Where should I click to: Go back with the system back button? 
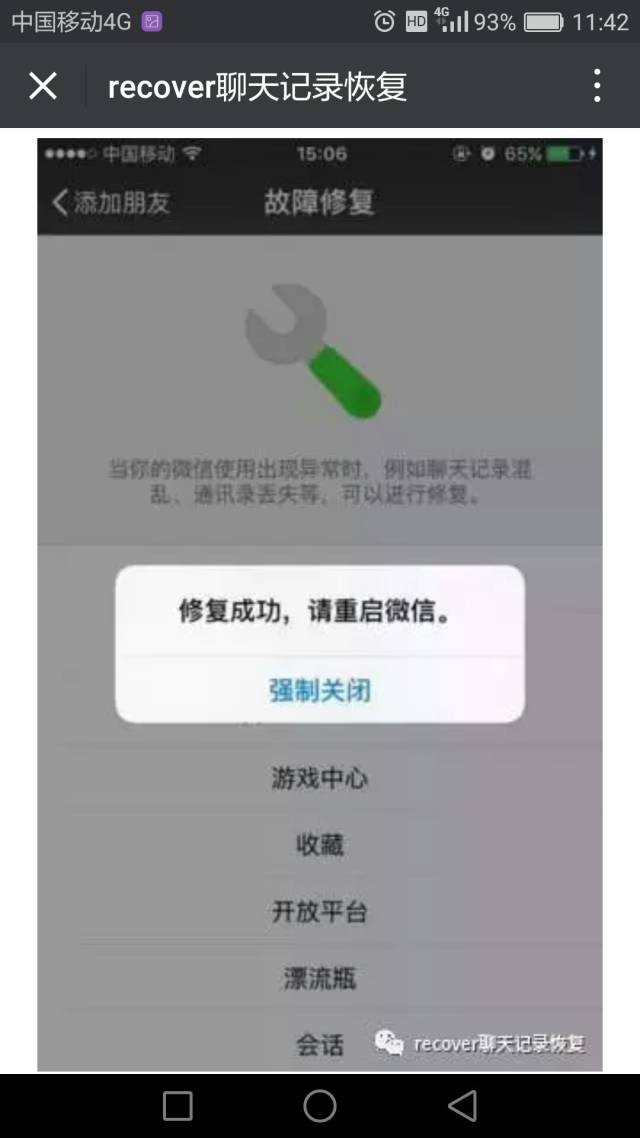click(462, 1105)
